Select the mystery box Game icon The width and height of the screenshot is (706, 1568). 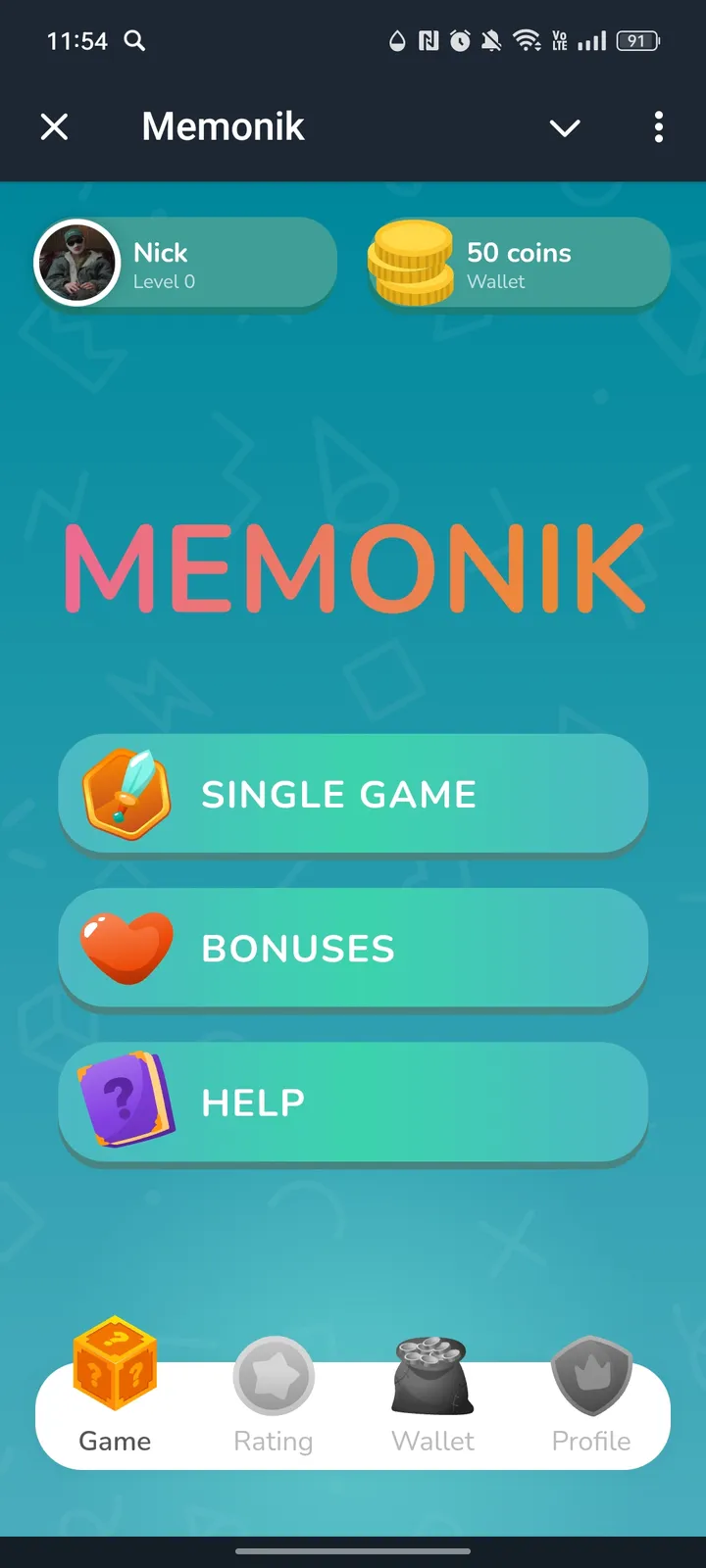115,1362
